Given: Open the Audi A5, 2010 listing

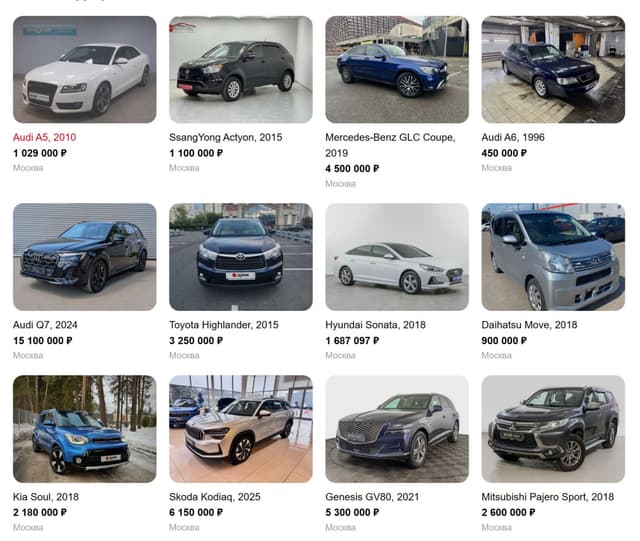Looking at the screenshot, I should coord(84,70).
